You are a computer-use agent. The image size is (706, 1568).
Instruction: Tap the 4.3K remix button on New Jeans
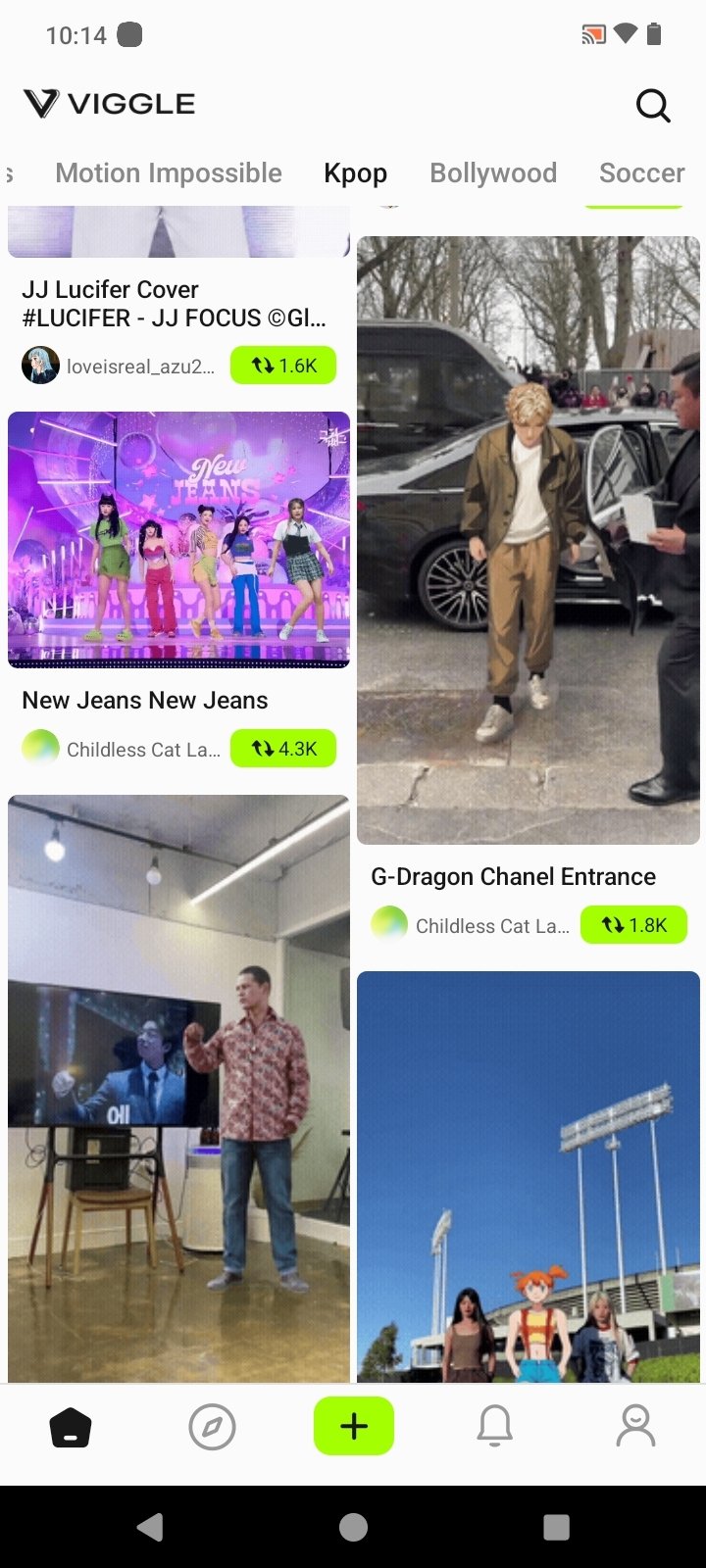click(283, 749)
